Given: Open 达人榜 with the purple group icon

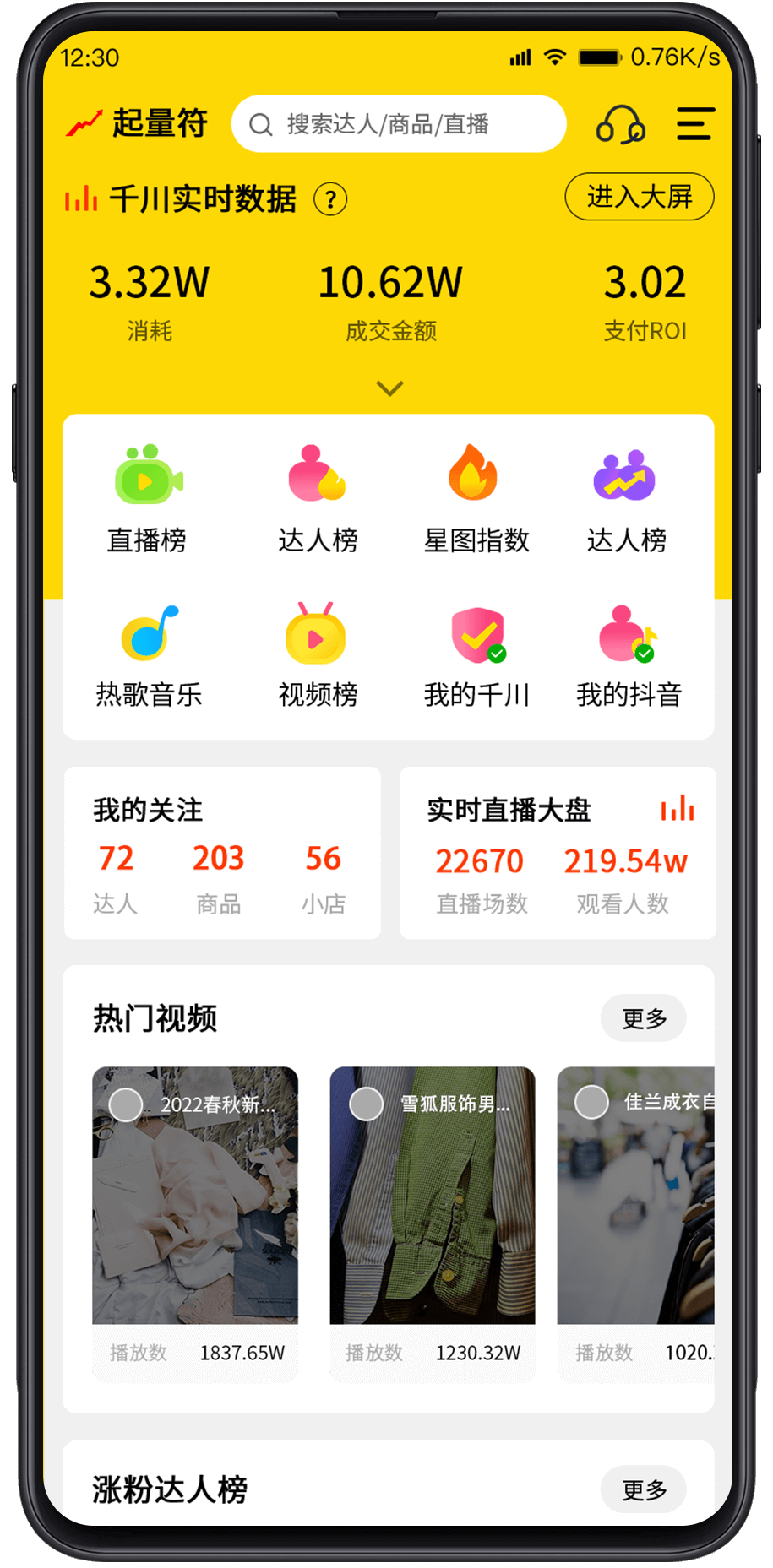Looking at the screenshot, I should pyautogui.click(x=626, y=498).
